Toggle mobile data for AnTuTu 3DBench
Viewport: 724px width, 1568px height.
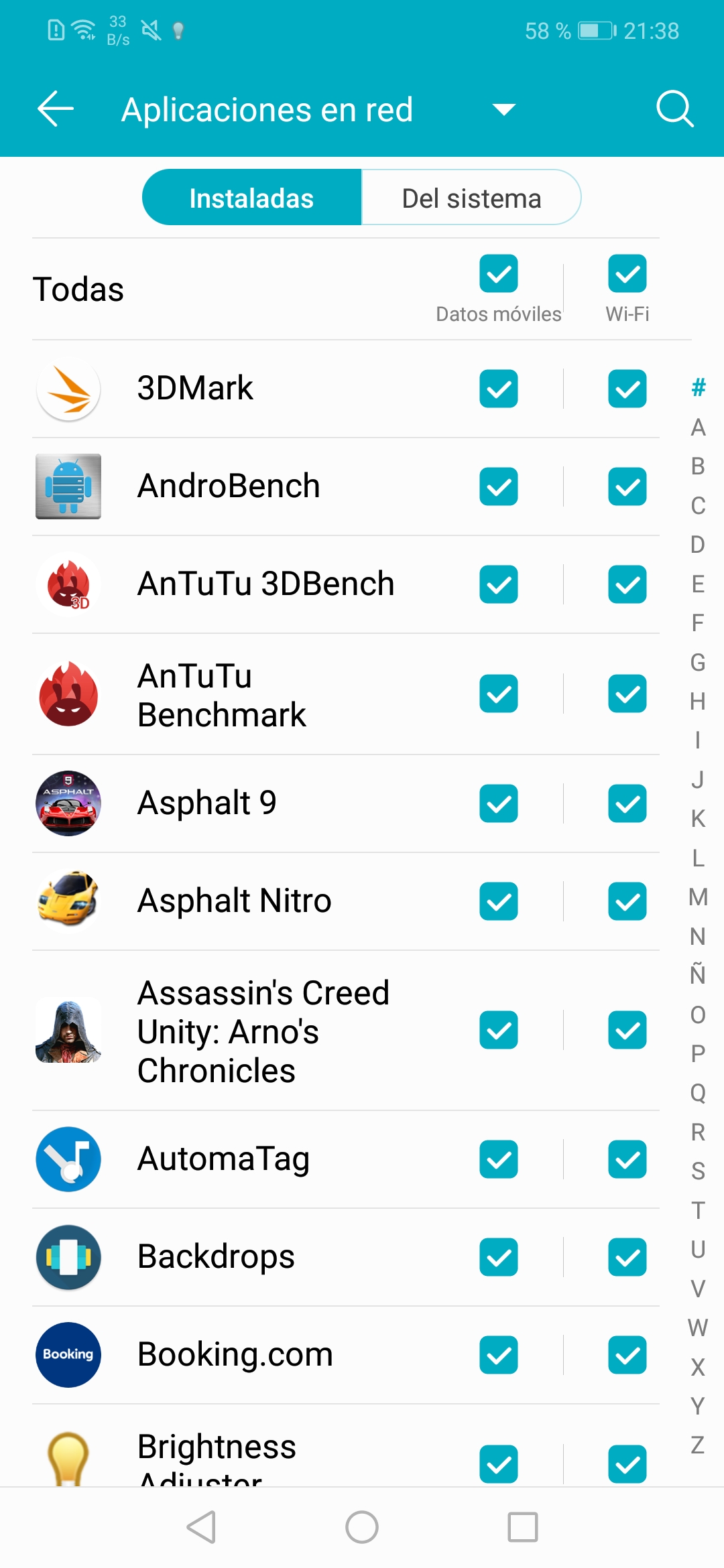click(499, 584)
